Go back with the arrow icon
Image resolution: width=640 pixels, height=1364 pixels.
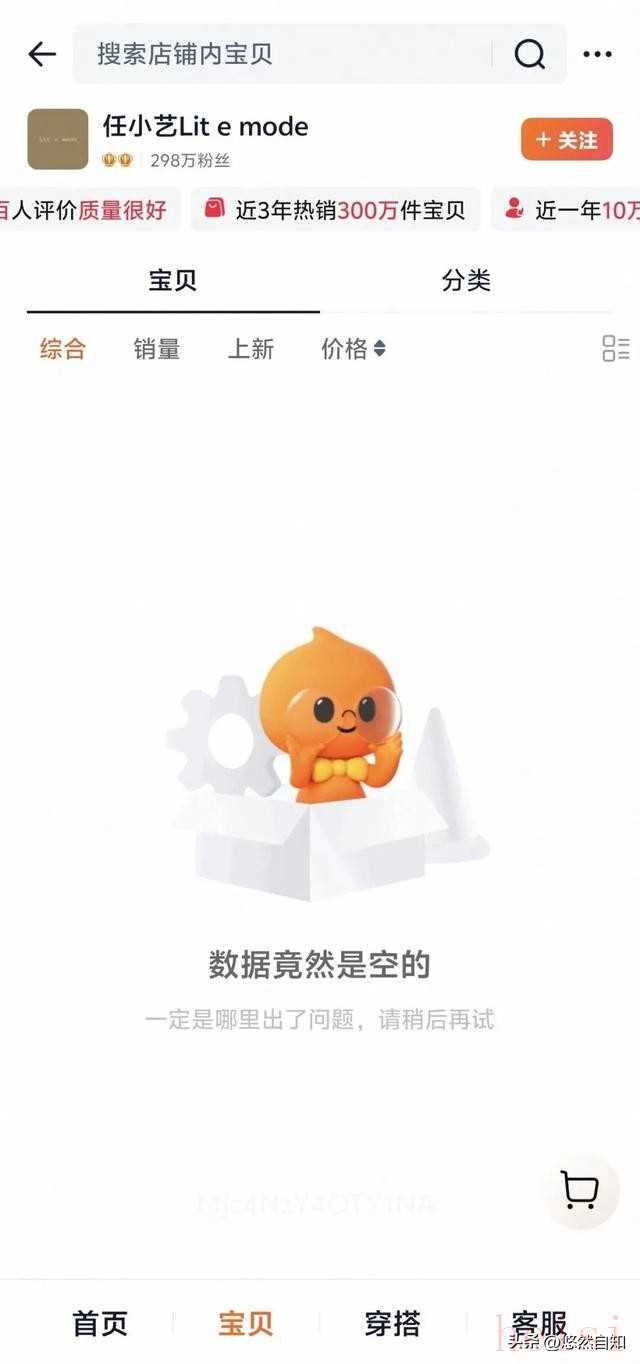click(42, 54)
